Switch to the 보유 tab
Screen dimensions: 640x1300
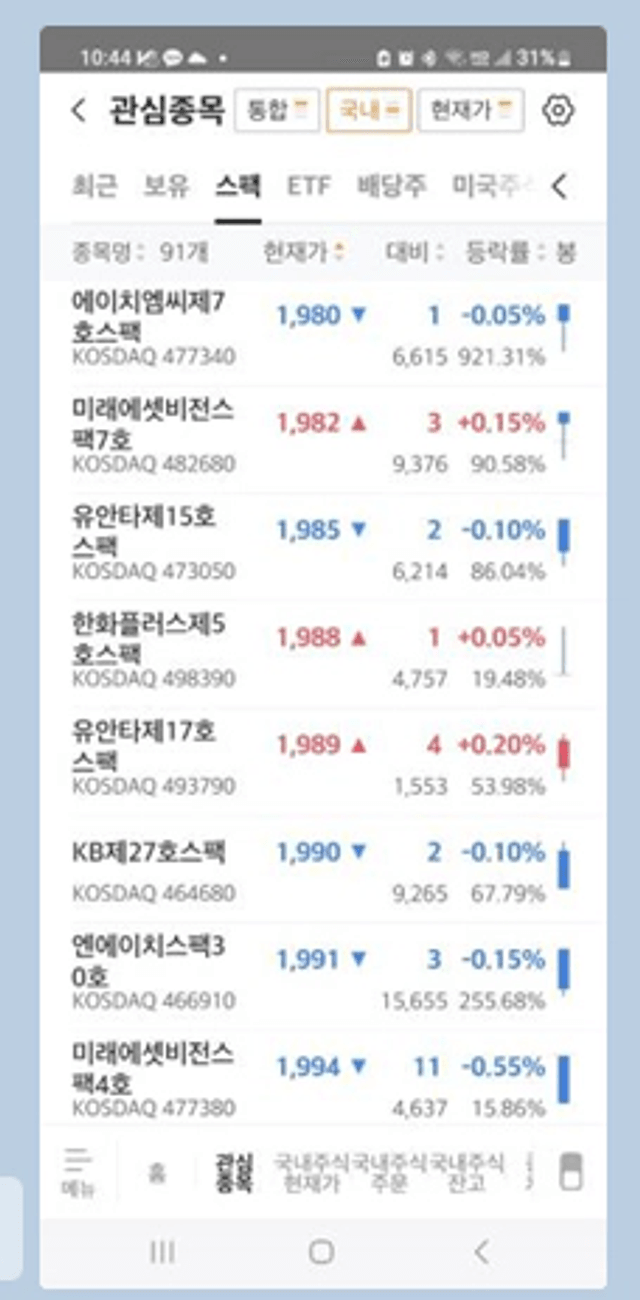pyautogui.click(x=166, y=186)
